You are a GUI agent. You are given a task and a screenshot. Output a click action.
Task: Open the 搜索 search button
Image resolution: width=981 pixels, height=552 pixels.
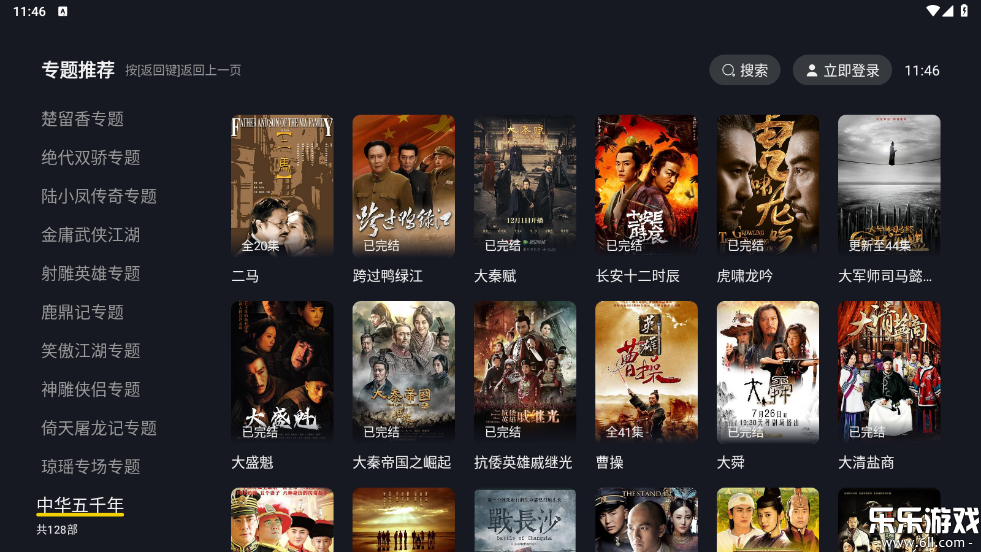745,70
